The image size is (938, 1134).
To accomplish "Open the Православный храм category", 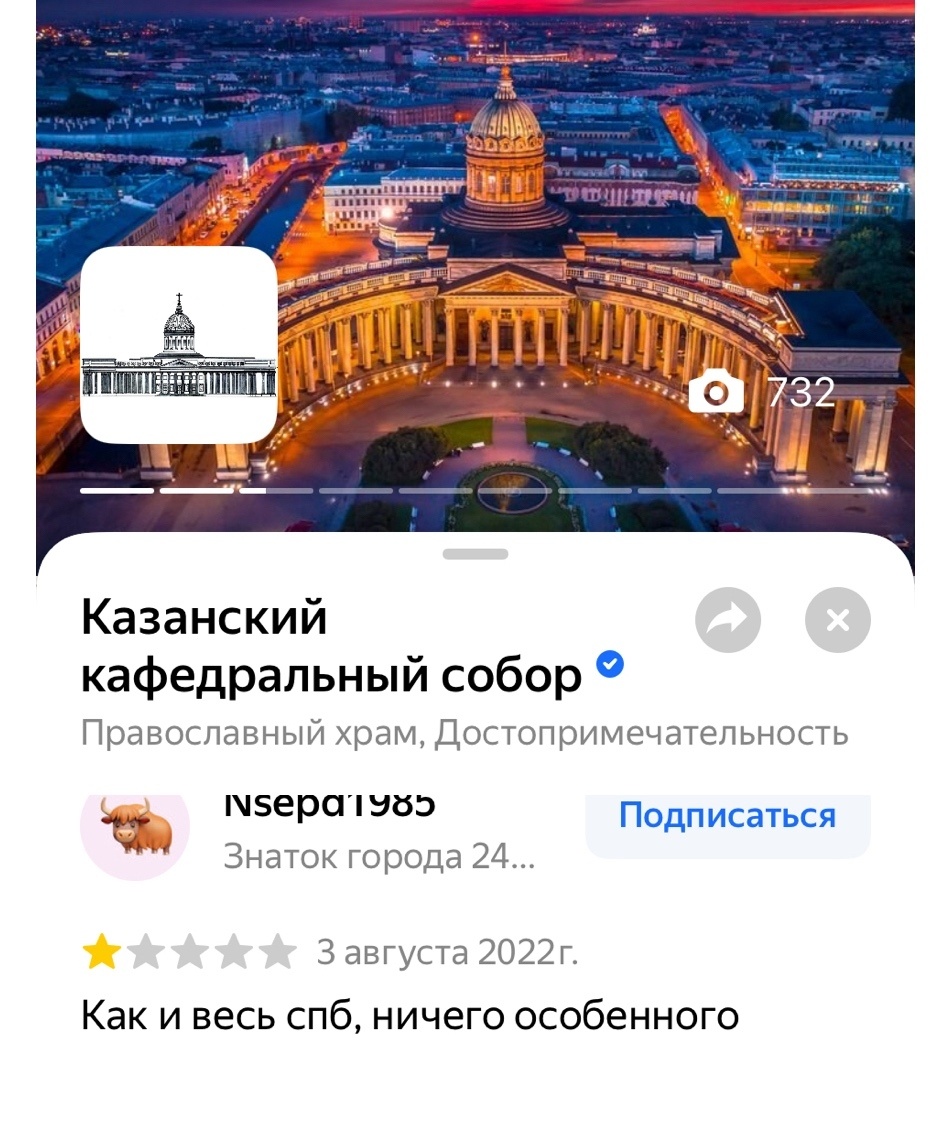I will click(247, 735).
